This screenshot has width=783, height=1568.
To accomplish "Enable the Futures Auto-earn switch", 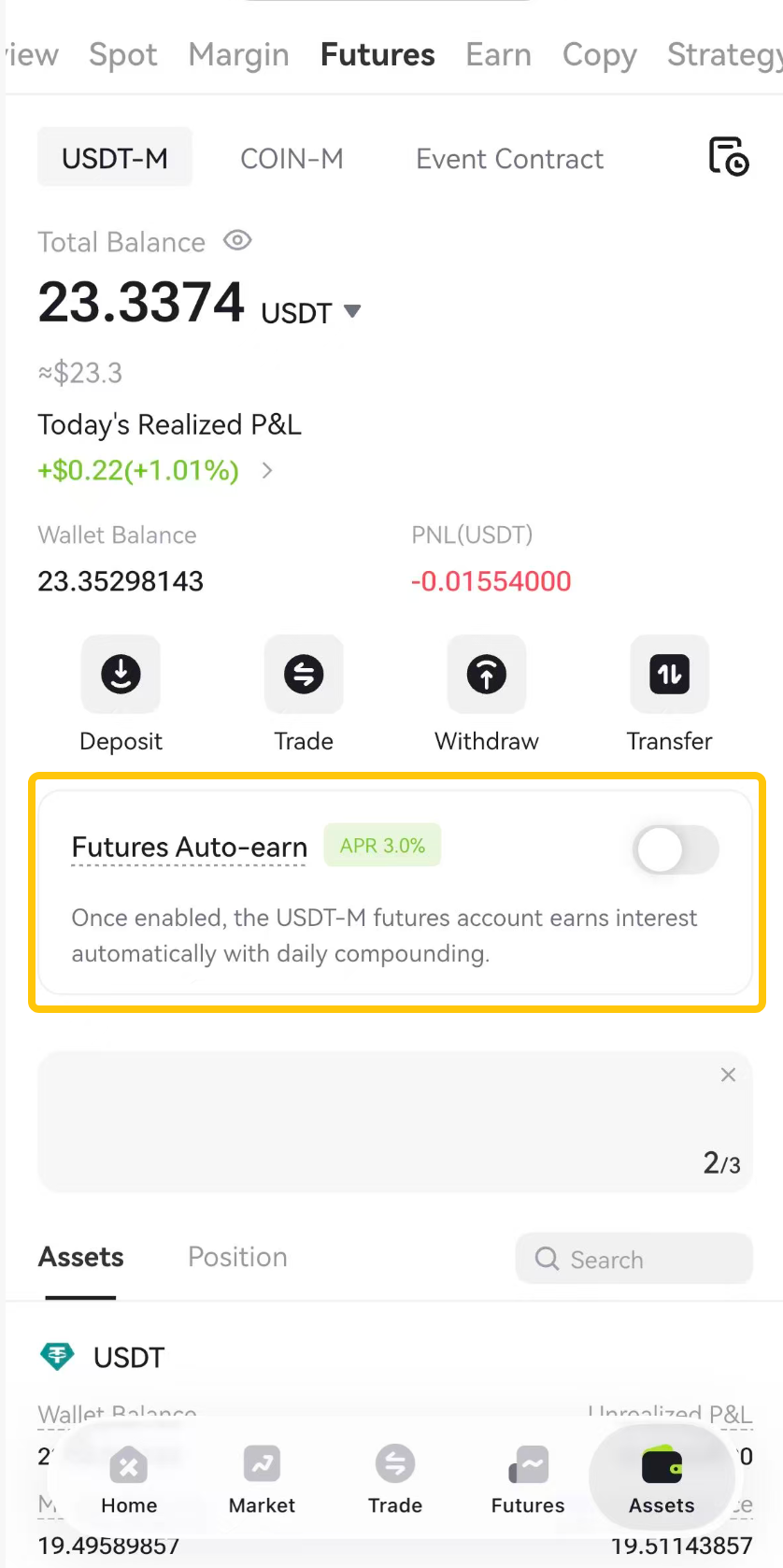I will (x=676, y=850).
